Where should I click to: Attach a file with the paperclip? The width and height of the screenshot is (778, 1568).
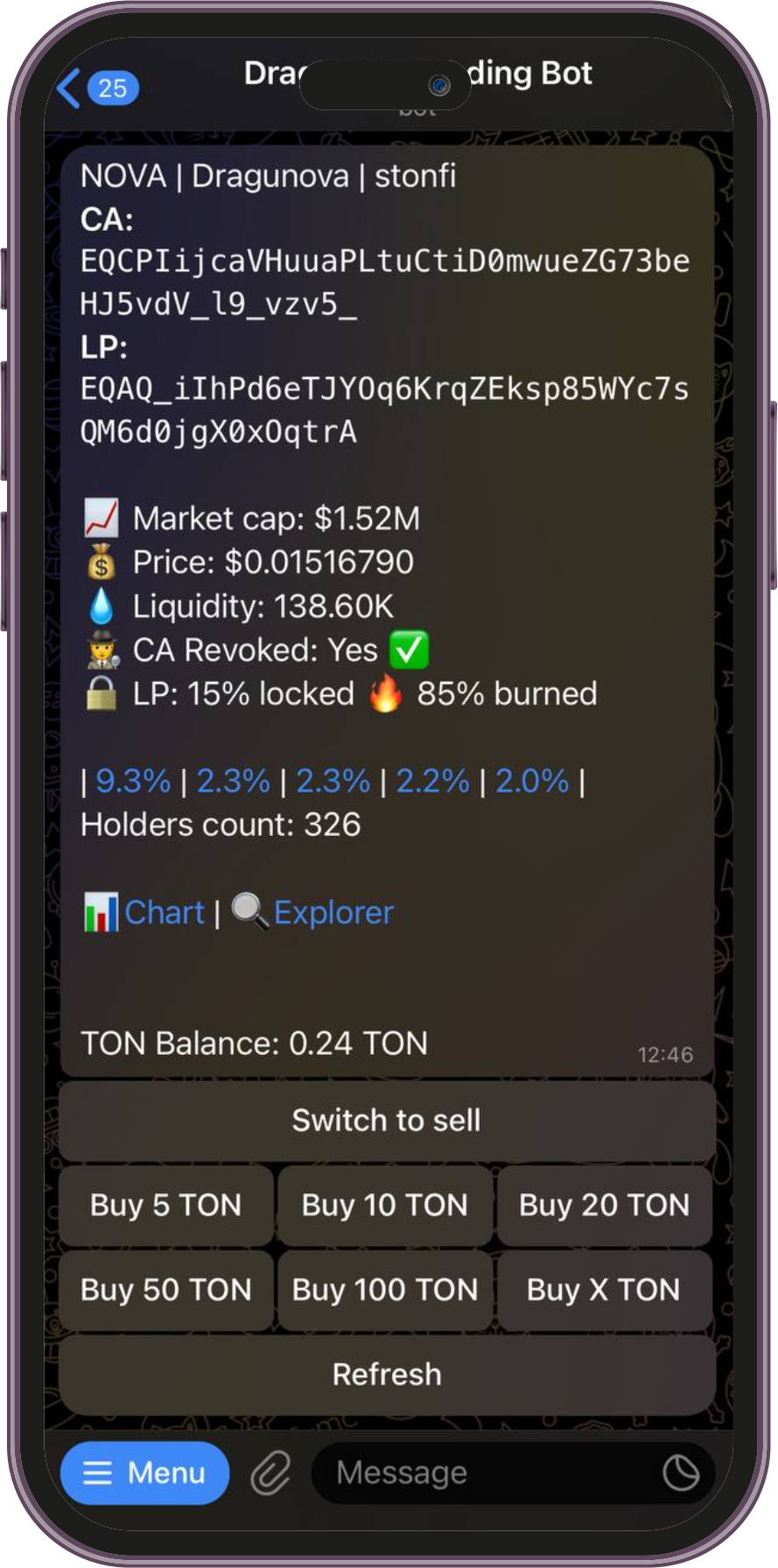pyautogui.click(x=270, y=1473)
